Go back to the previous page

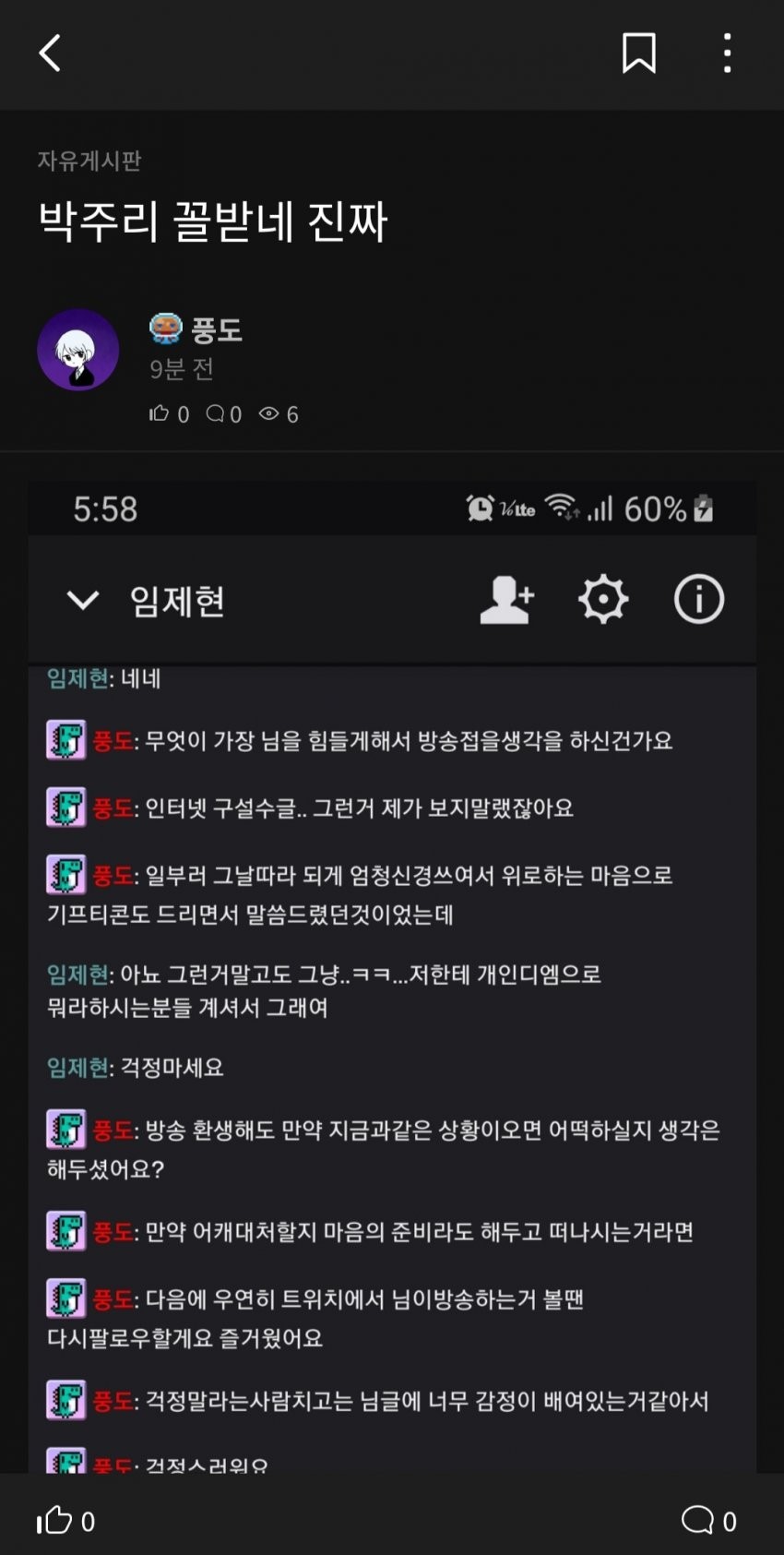[51, 54]
